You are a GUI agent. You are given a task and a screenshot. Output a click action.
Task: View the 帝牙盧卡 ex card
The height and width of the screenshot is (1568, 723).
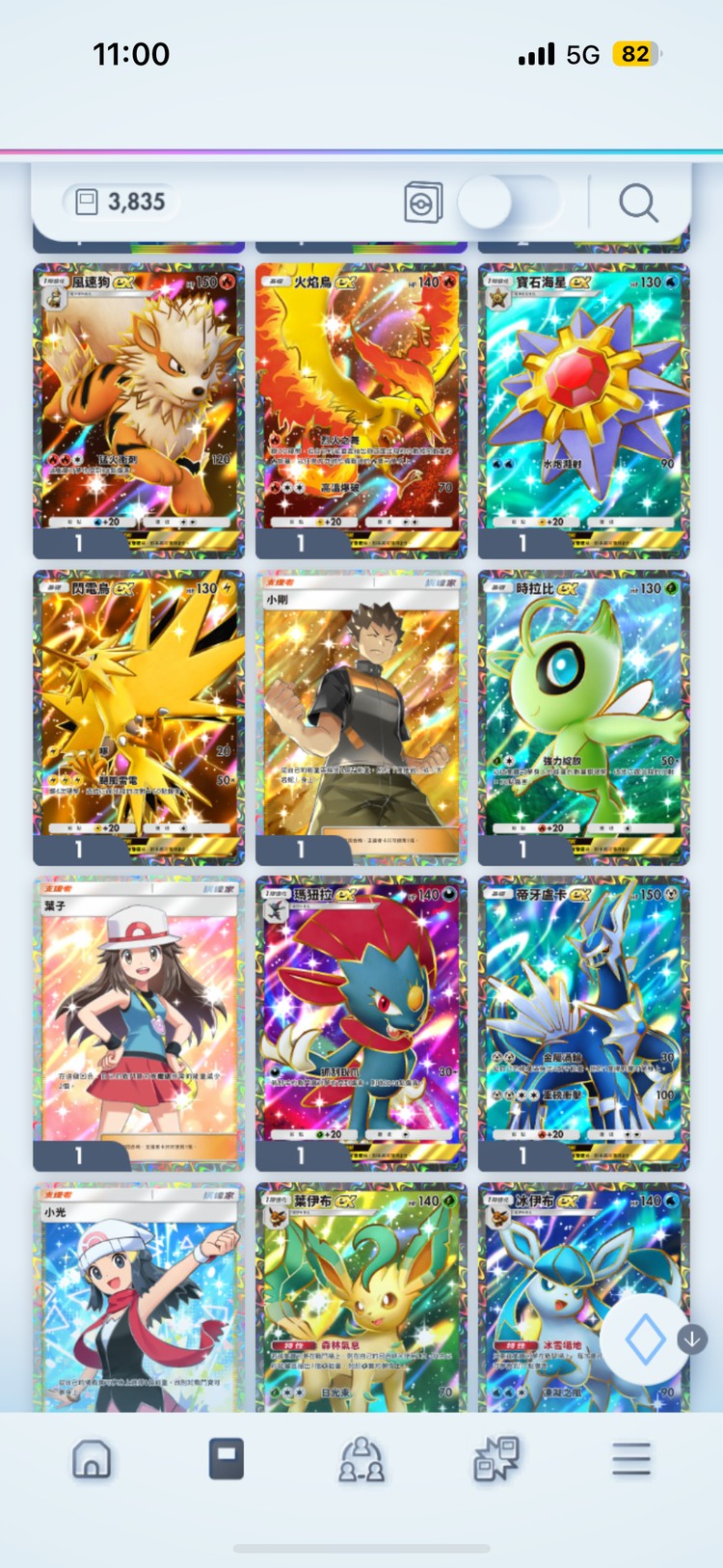pyautogui.click(x=583, y=1017)
